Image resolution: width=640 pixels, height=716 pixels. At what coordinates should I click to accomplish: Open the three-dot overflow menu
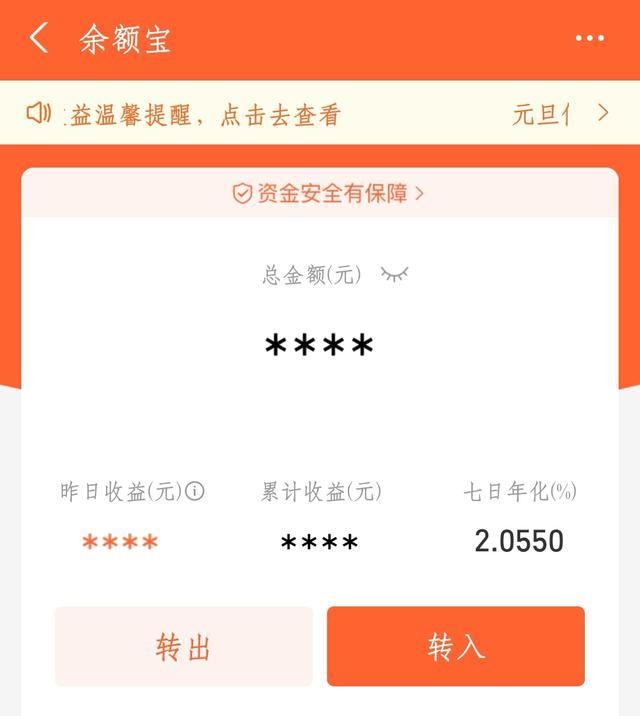point(589,39)
